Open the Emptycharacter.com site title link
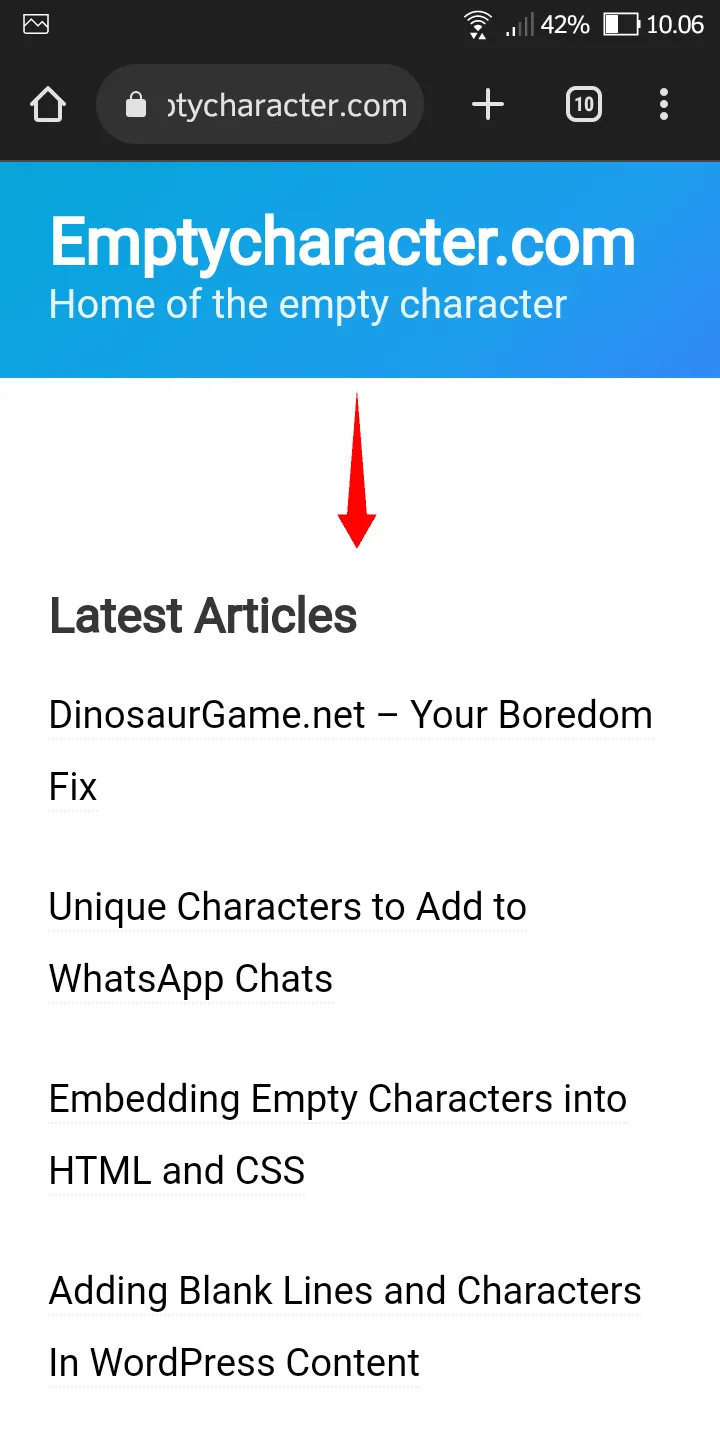Viewport: 720px width, 1440px height. point(342,242)
